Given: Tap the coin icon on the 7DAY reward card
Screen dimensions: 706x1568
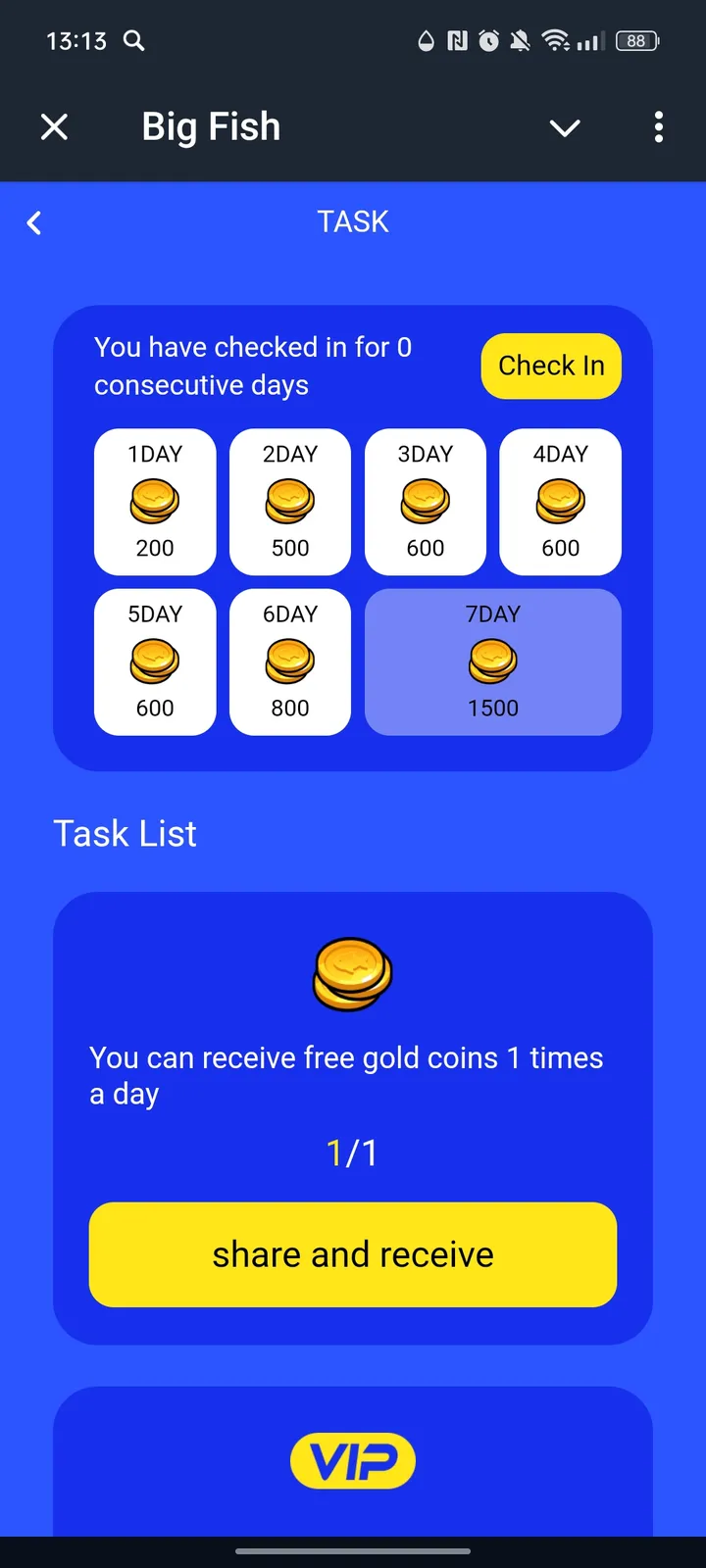Looking at the screenshot, I should pos(492,661).
